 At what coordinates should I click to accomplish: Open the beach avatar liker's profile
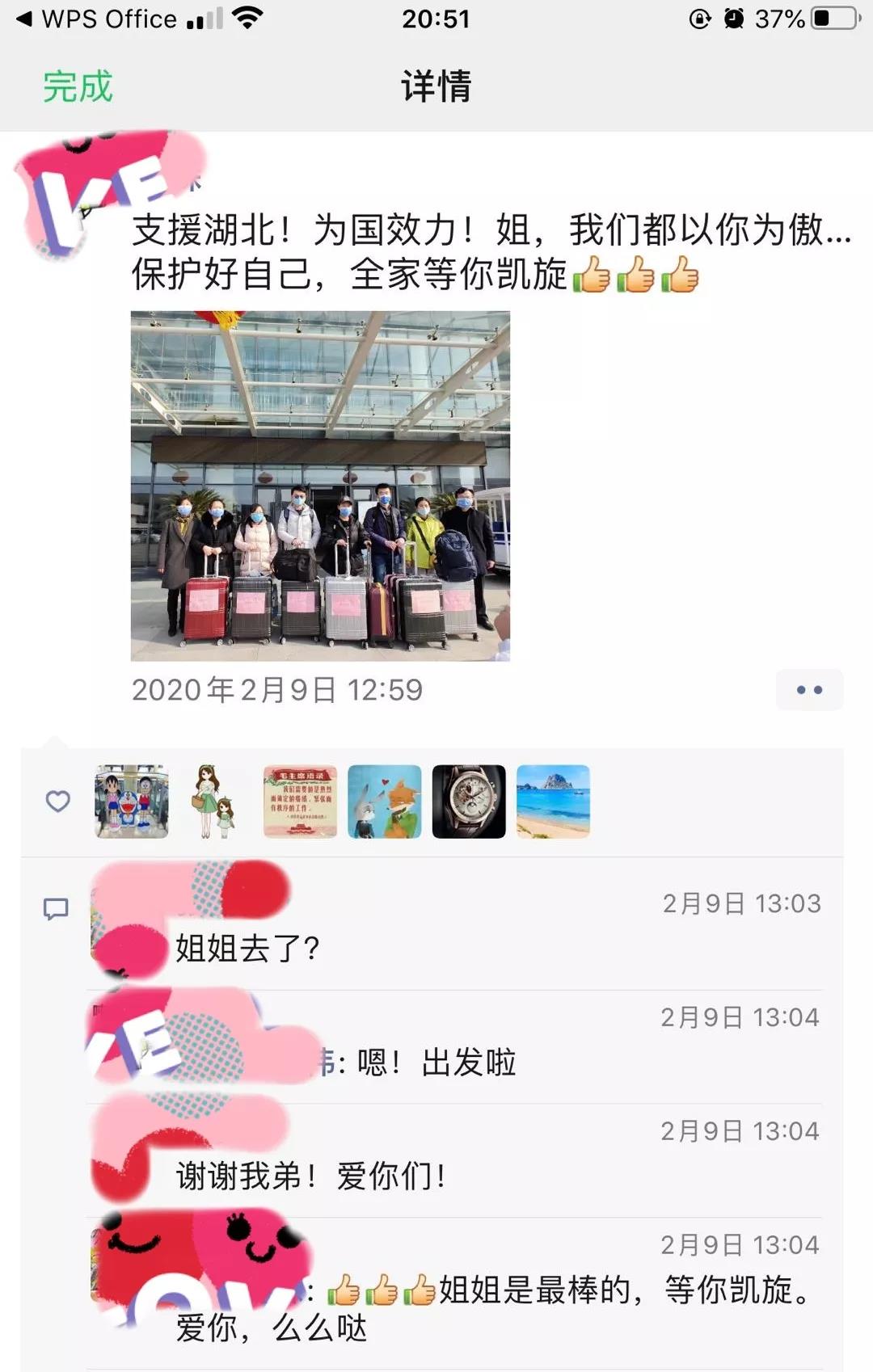[x=553, y=802]
